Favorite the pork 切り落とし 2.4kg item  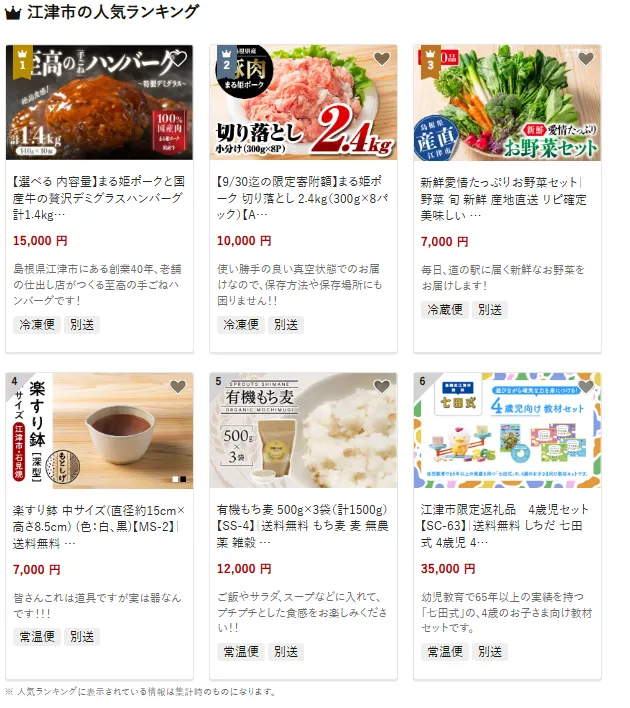pyautogui.click(x=382, y=59)
